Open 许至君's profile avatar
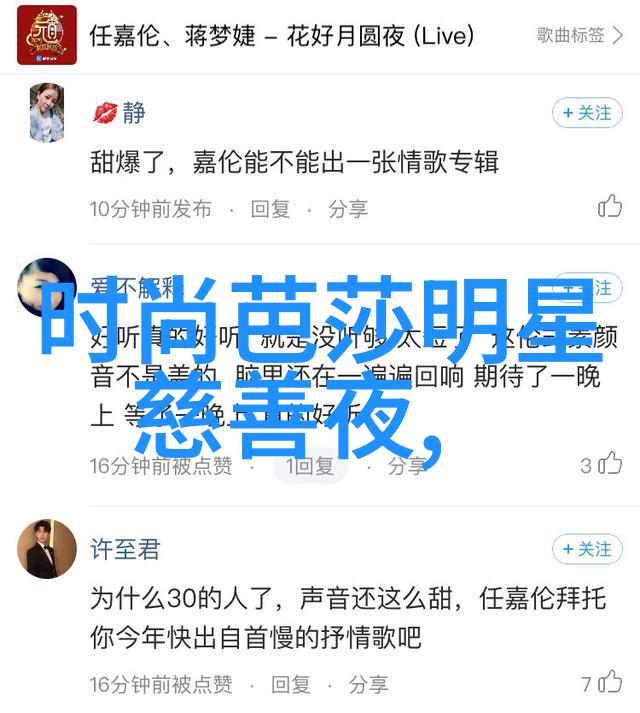Screen dimensions: 640x713 click(47, 549)
